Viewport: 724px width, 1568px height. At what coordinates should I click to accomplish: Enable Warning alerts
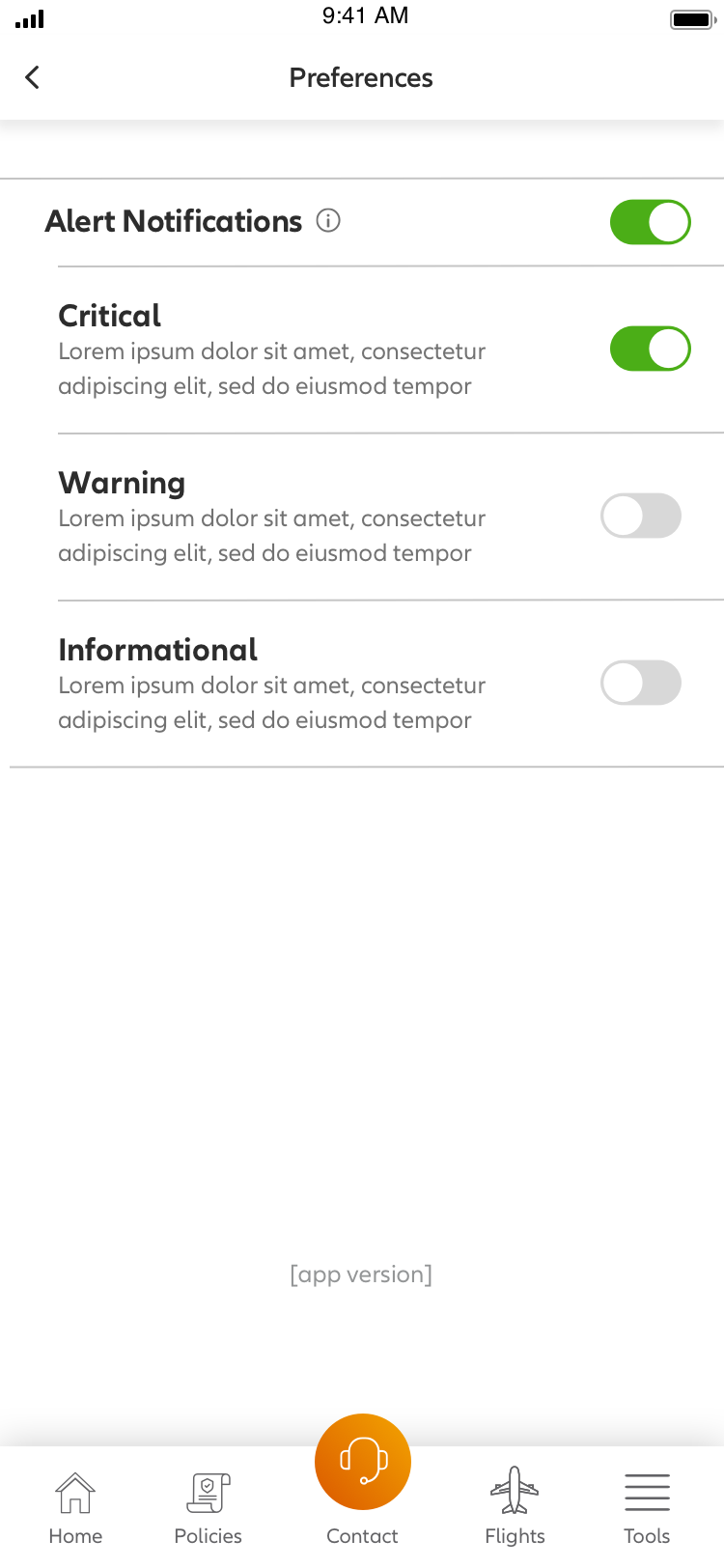[641, 516]
